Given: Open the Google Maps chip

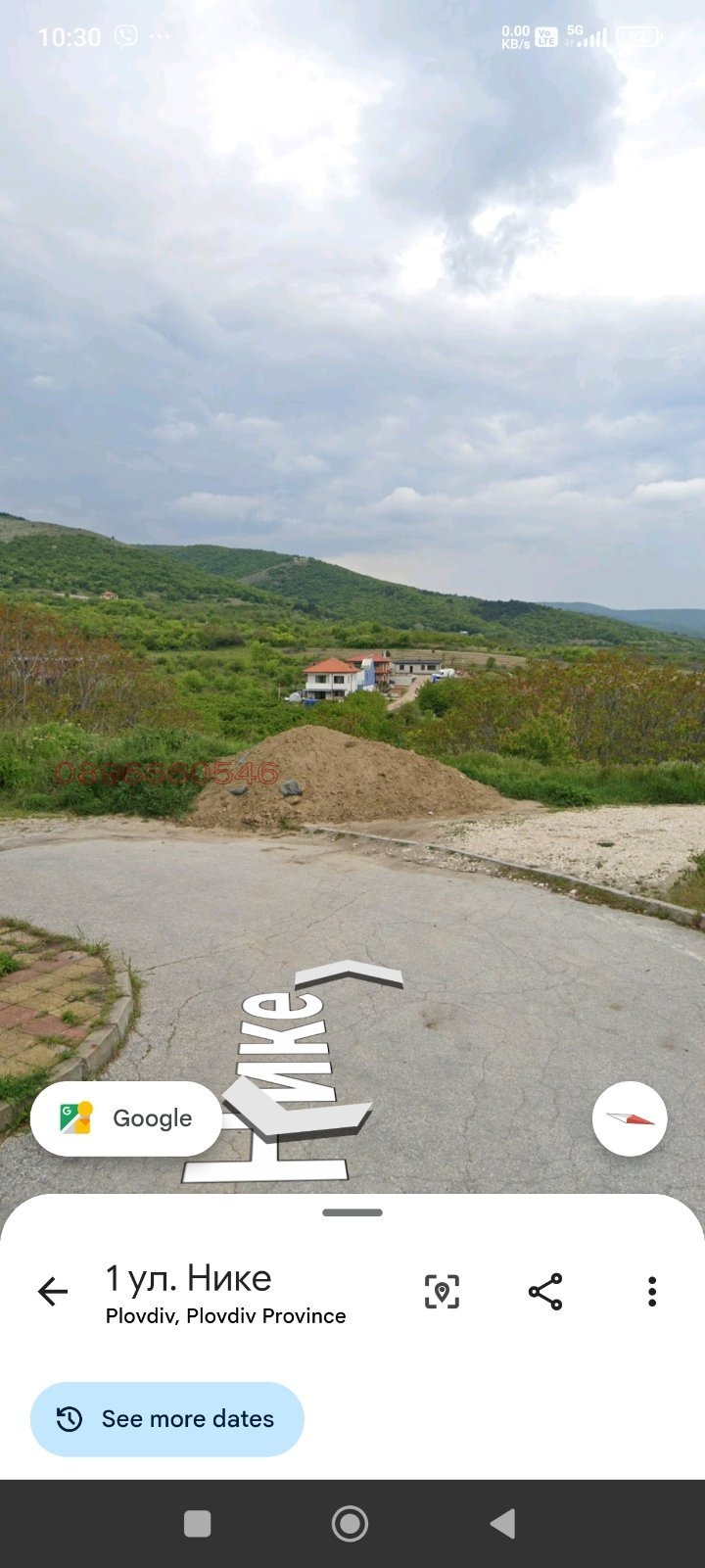Looking at the screenshot, I should (x=126, y=1118).
